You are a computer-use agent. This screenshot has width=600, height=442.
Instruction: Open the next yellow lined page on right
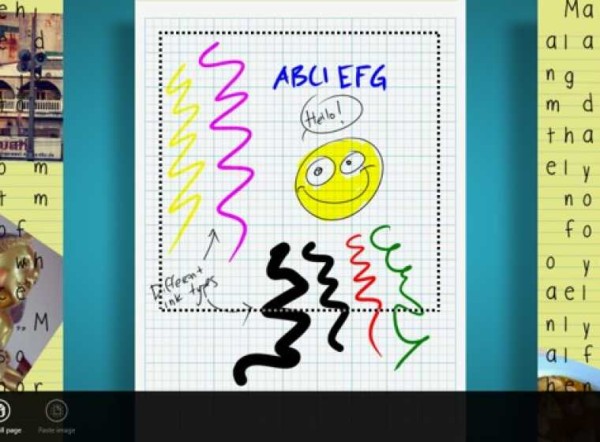click(x=570, y=200)
